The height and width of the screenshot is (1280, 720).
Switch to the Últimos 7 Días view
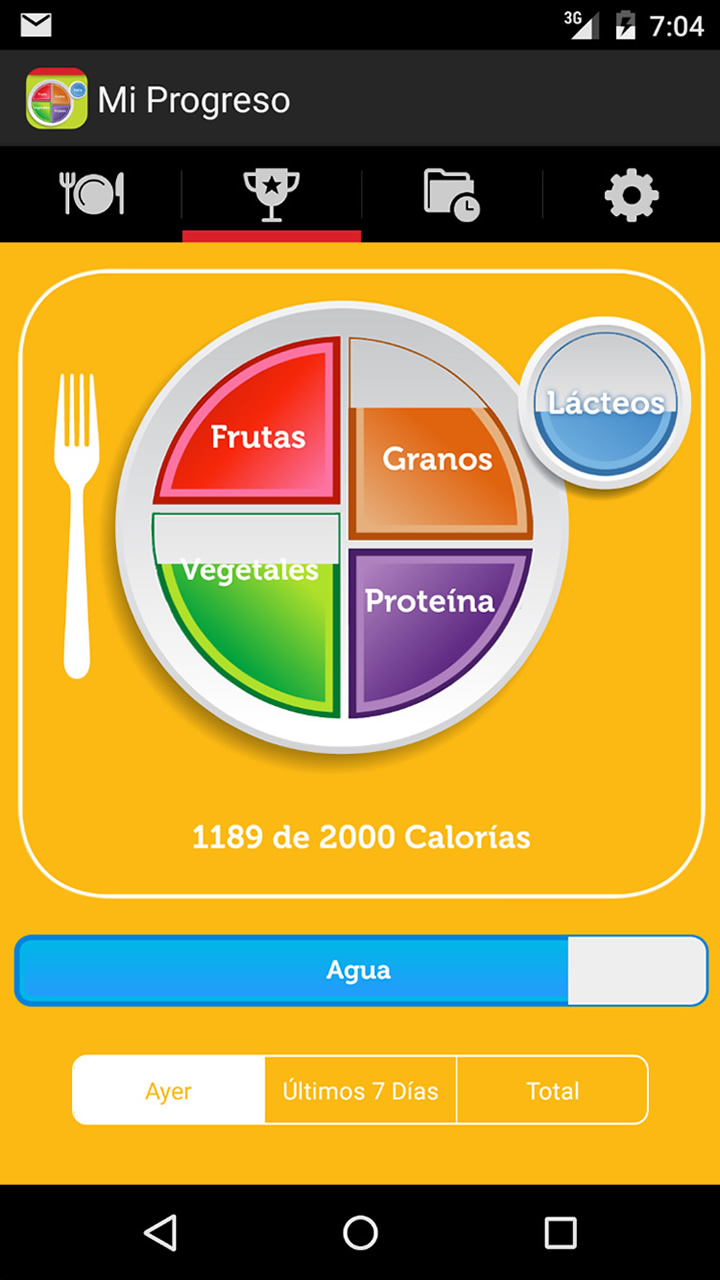[x=360, y=1090]
